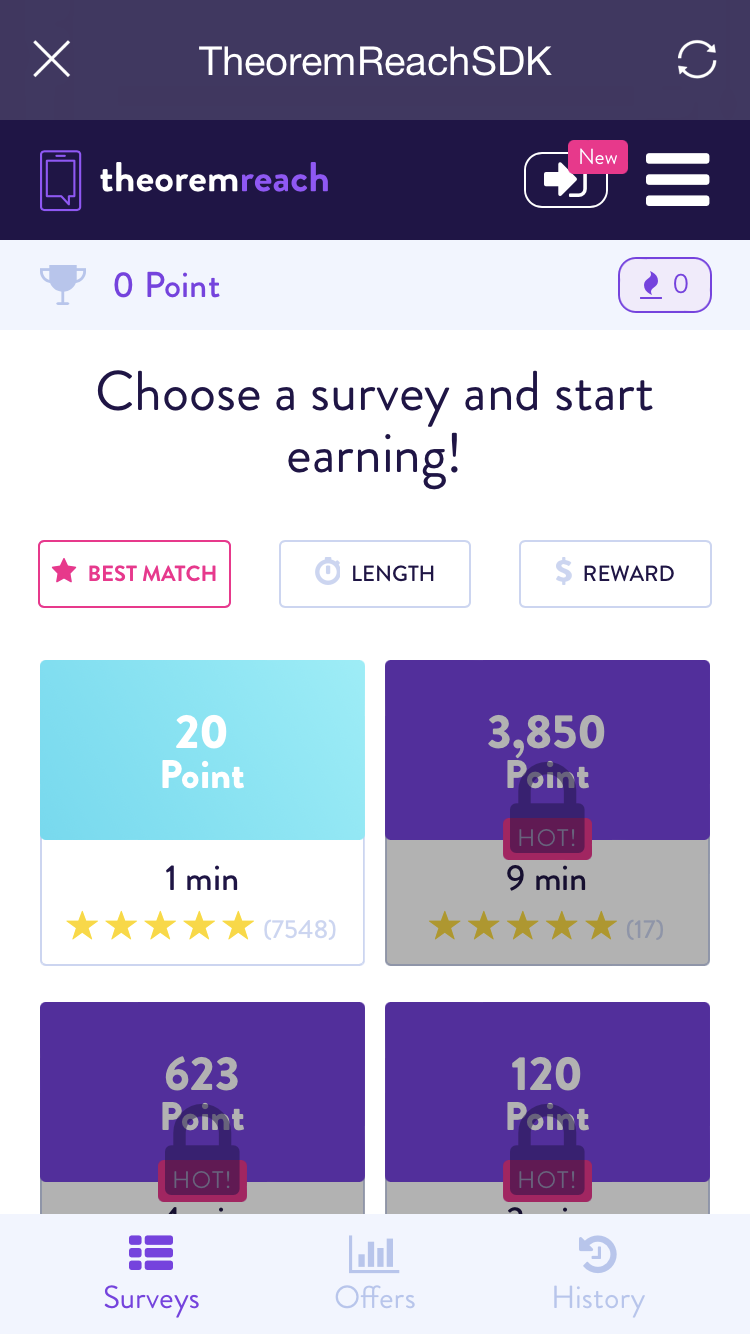750x1334 pixels.
Task: Open the hamburger menu
Action: click(678, 180)
